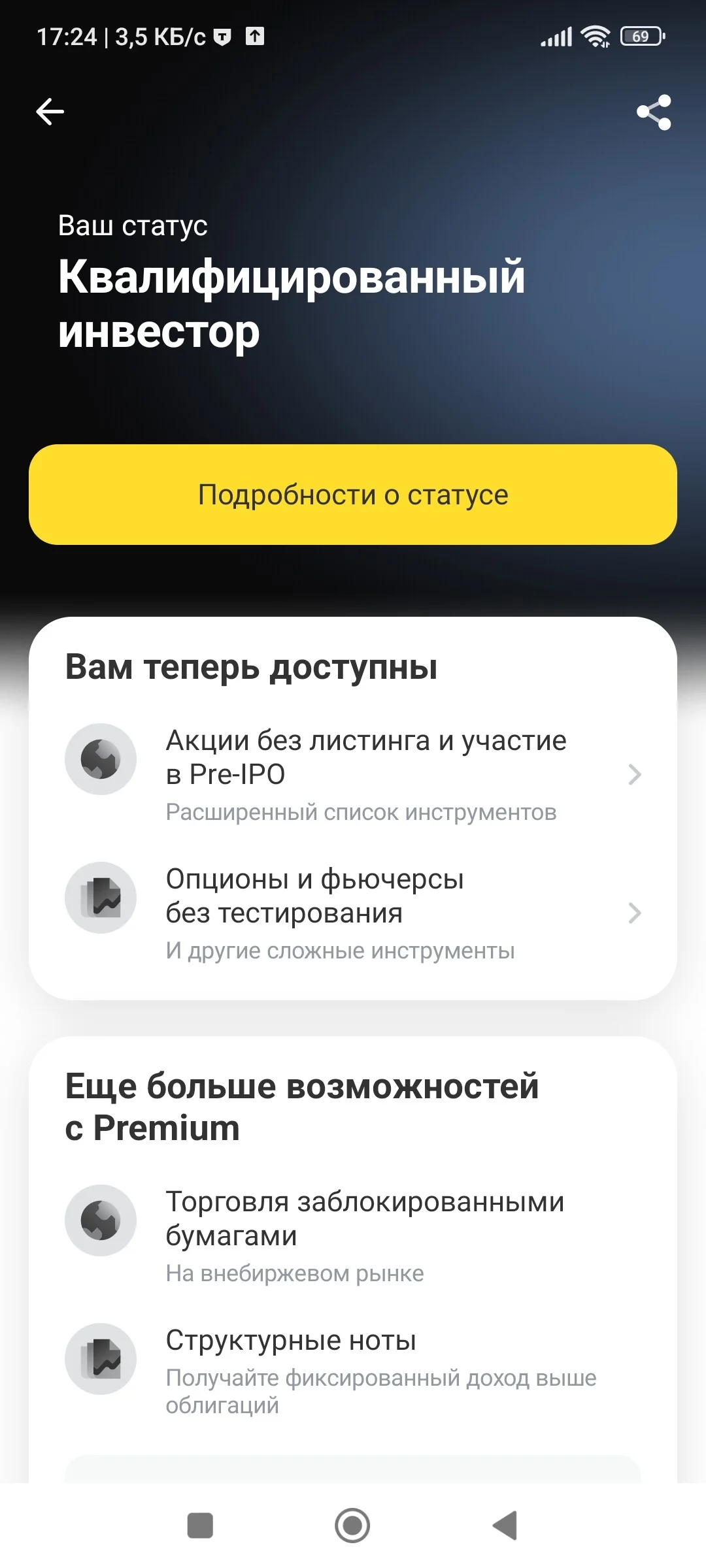Image resolution: width=706 pixels, height=1568 pixels.
Task: Open 'Подробности о статусе' button
Action: click(353, 495)
